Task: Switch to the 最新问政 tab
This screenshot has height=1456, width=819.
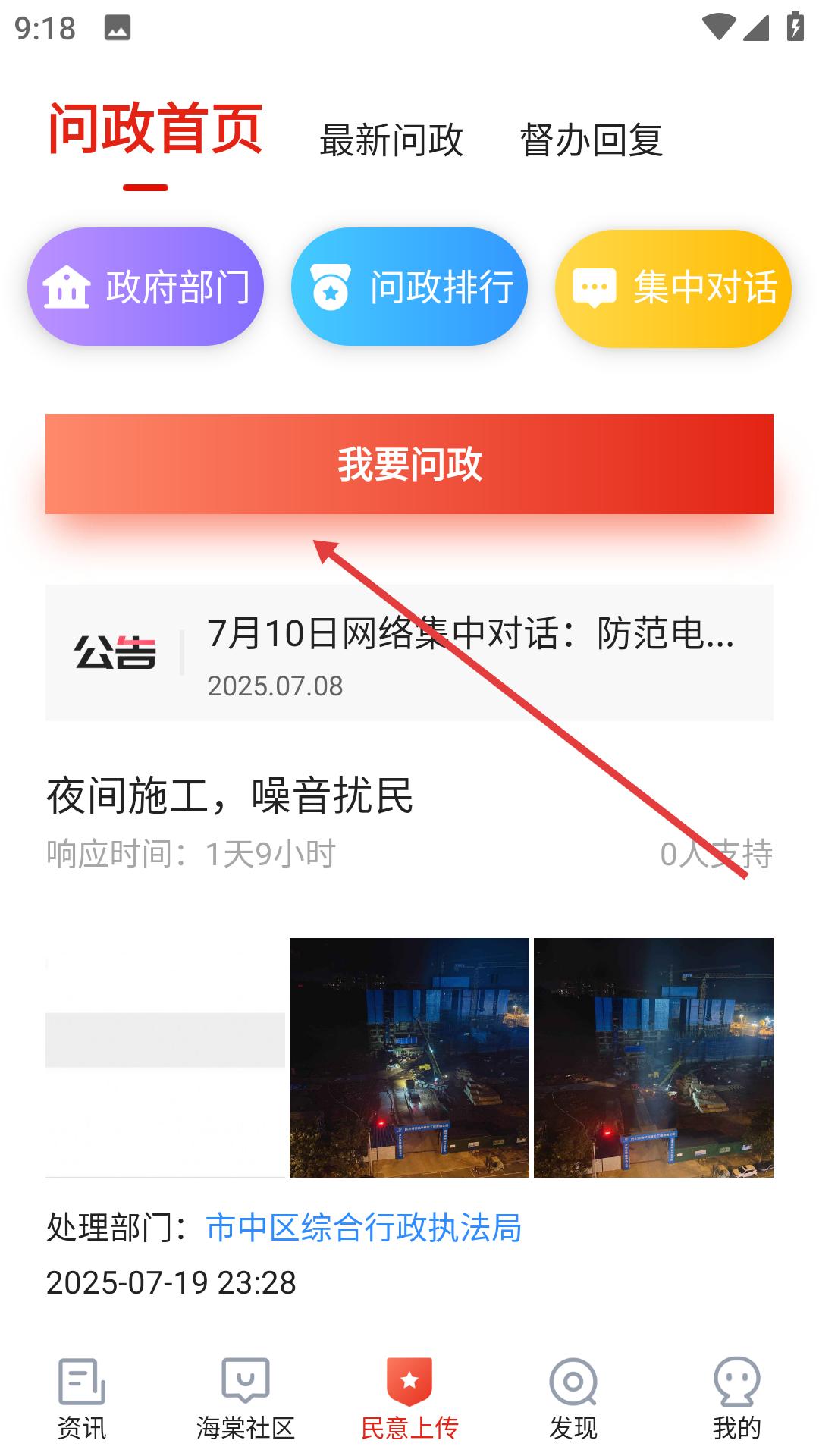Action: pyautogui.click(x=391, y=140)
